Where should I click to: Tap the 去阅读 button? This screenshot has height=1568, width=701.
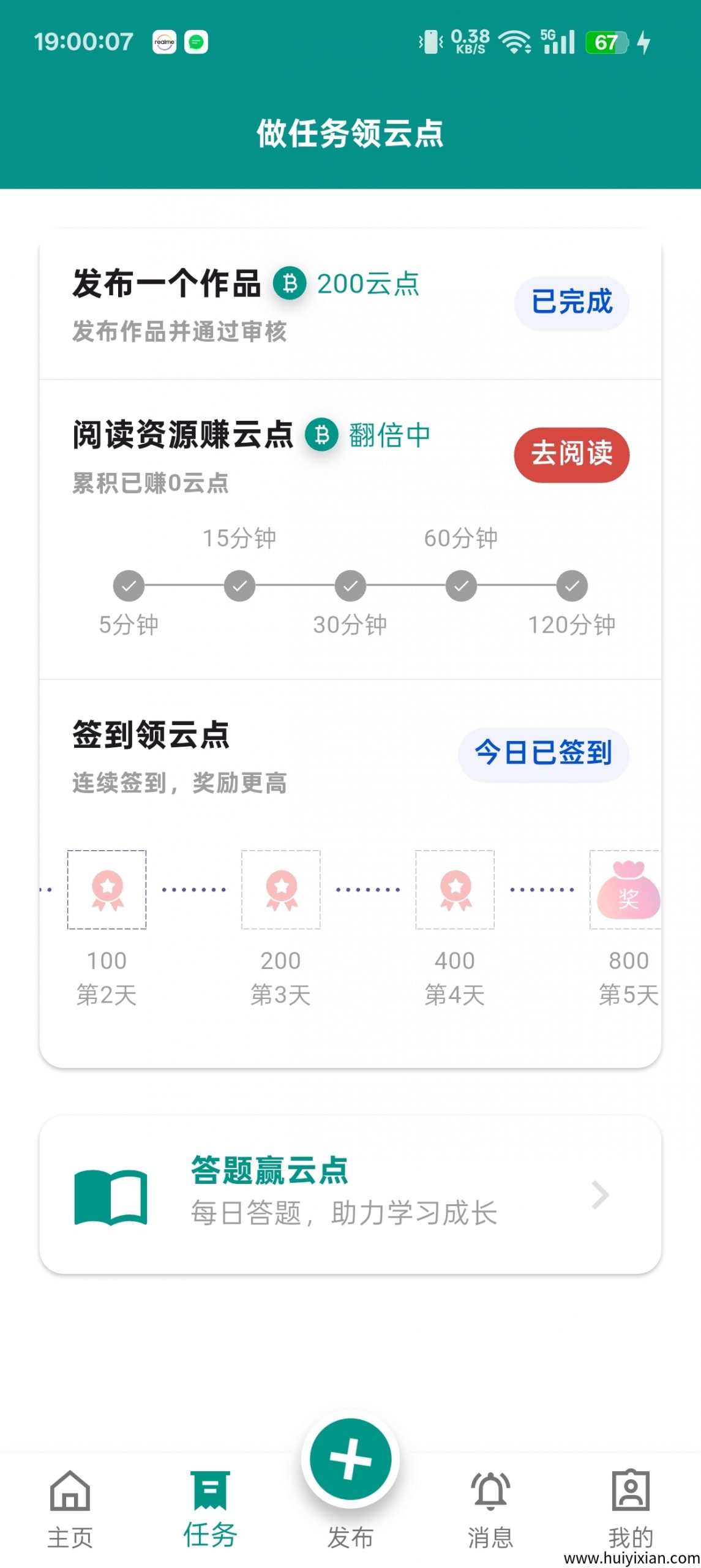[x=571, y=454]
